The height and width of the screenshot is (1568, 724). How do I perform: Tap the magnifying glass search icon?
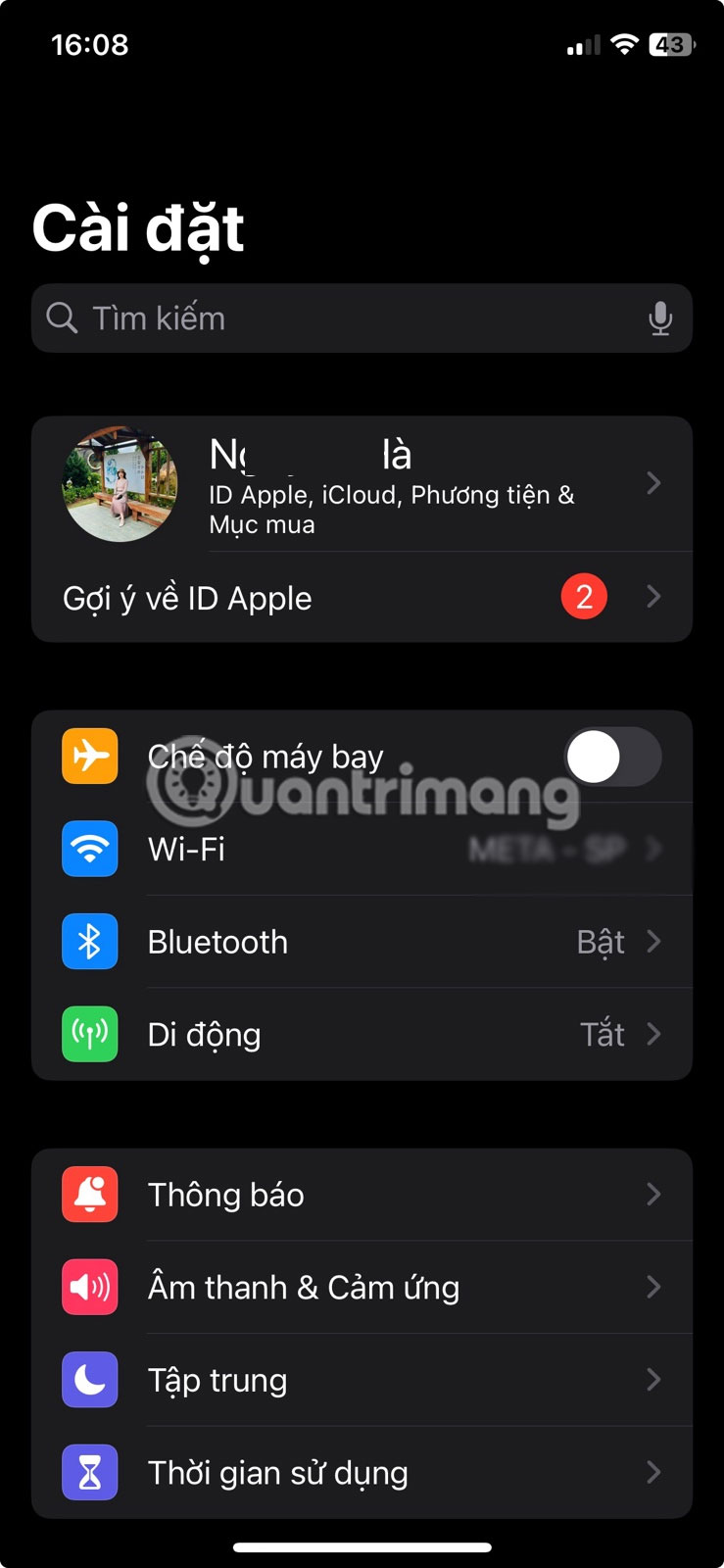pyautogui.click(x=62, y=318)
